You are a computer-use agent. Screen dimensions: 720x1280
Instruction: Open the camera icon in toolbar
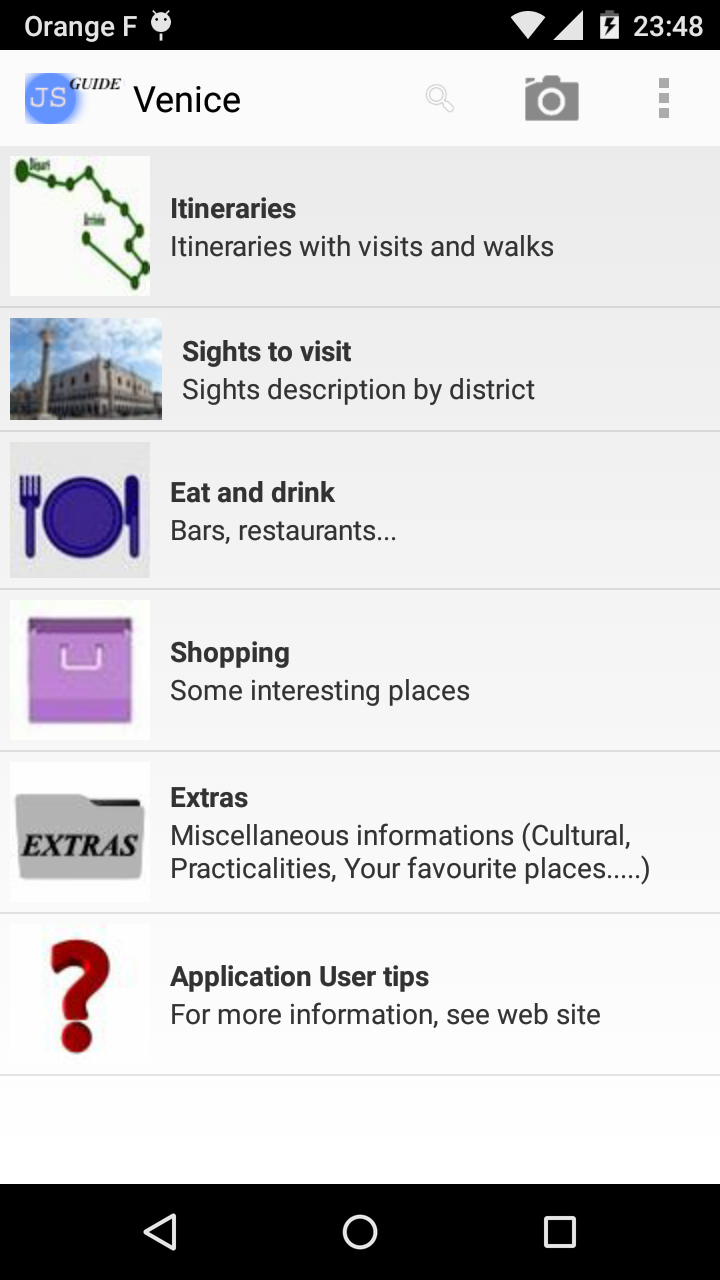(x=552, y=99)
